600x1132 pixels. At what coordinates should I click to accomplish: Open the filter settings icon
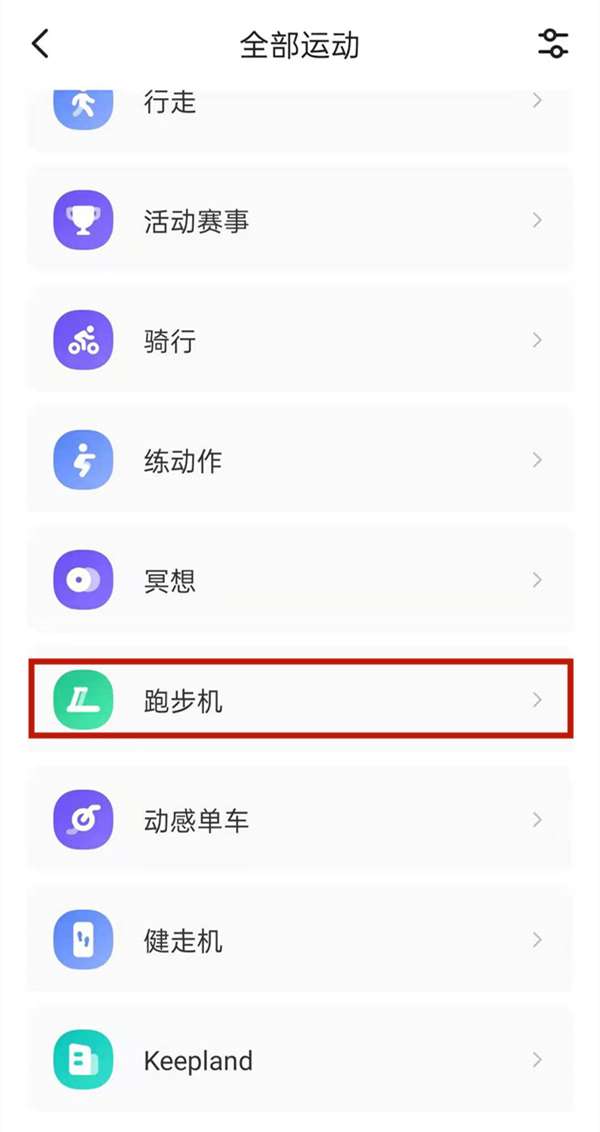tap(553, 44)
